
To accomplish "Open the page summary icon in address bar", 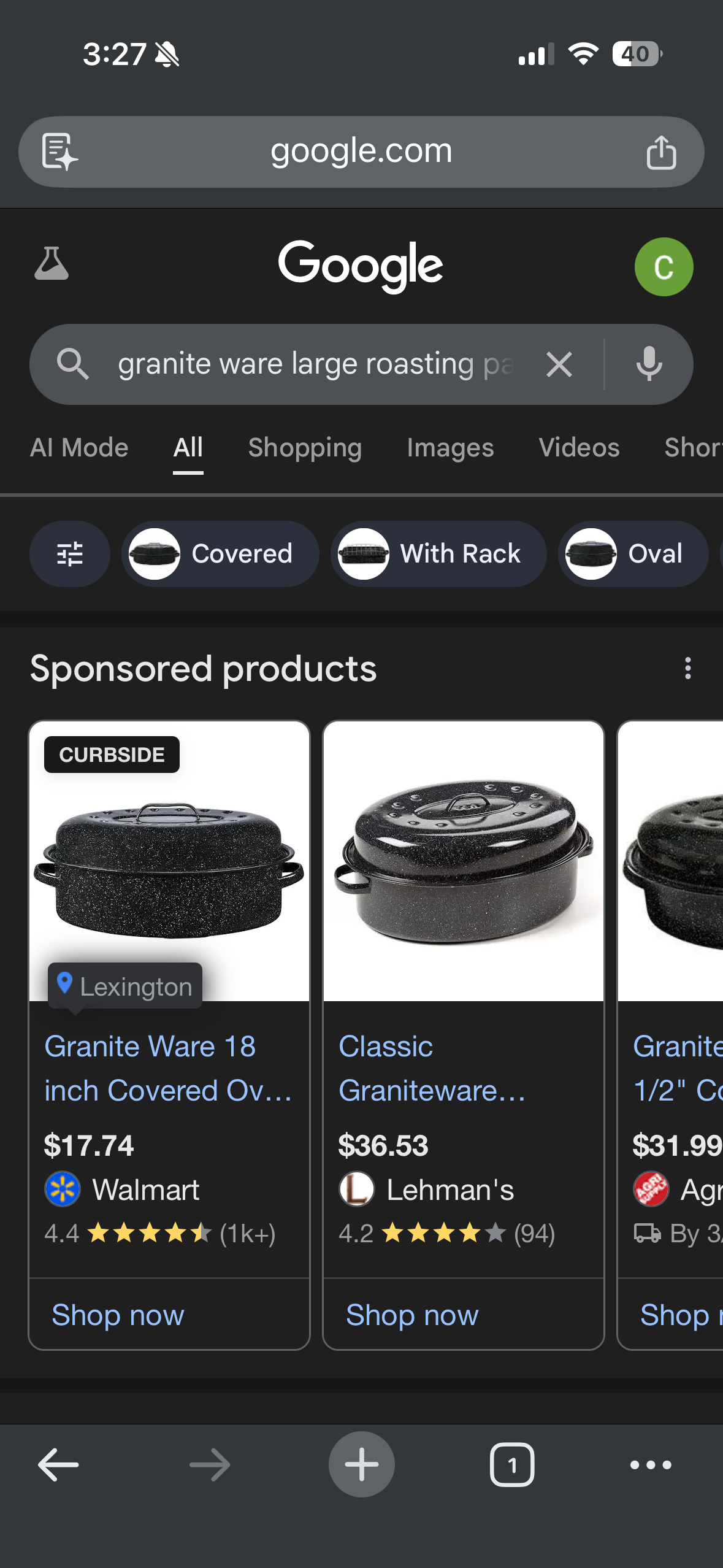I will pyautogui.click(x=59, y=152).
